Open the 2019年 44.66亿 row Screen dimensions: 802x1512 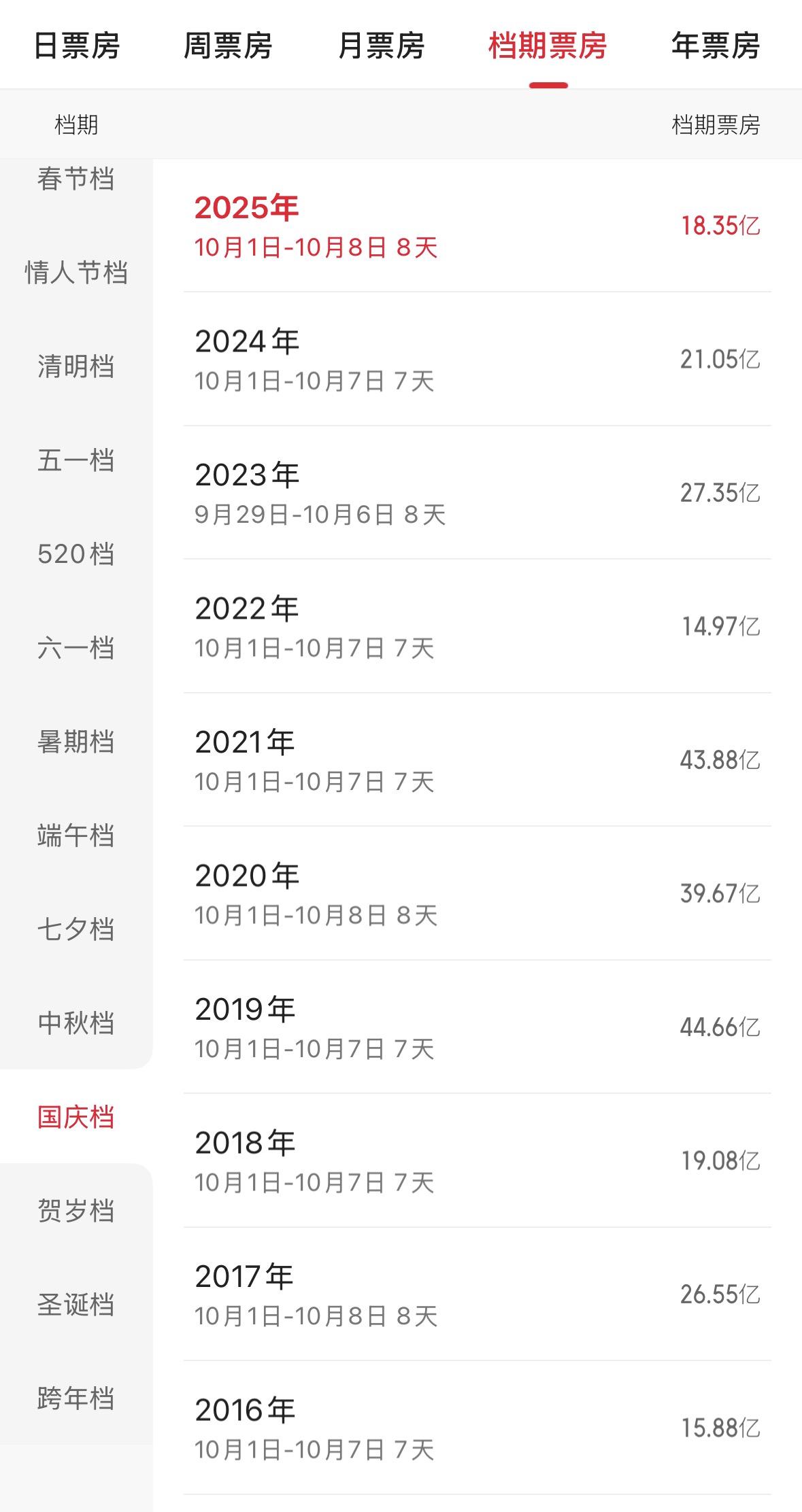coord(476,1027)
